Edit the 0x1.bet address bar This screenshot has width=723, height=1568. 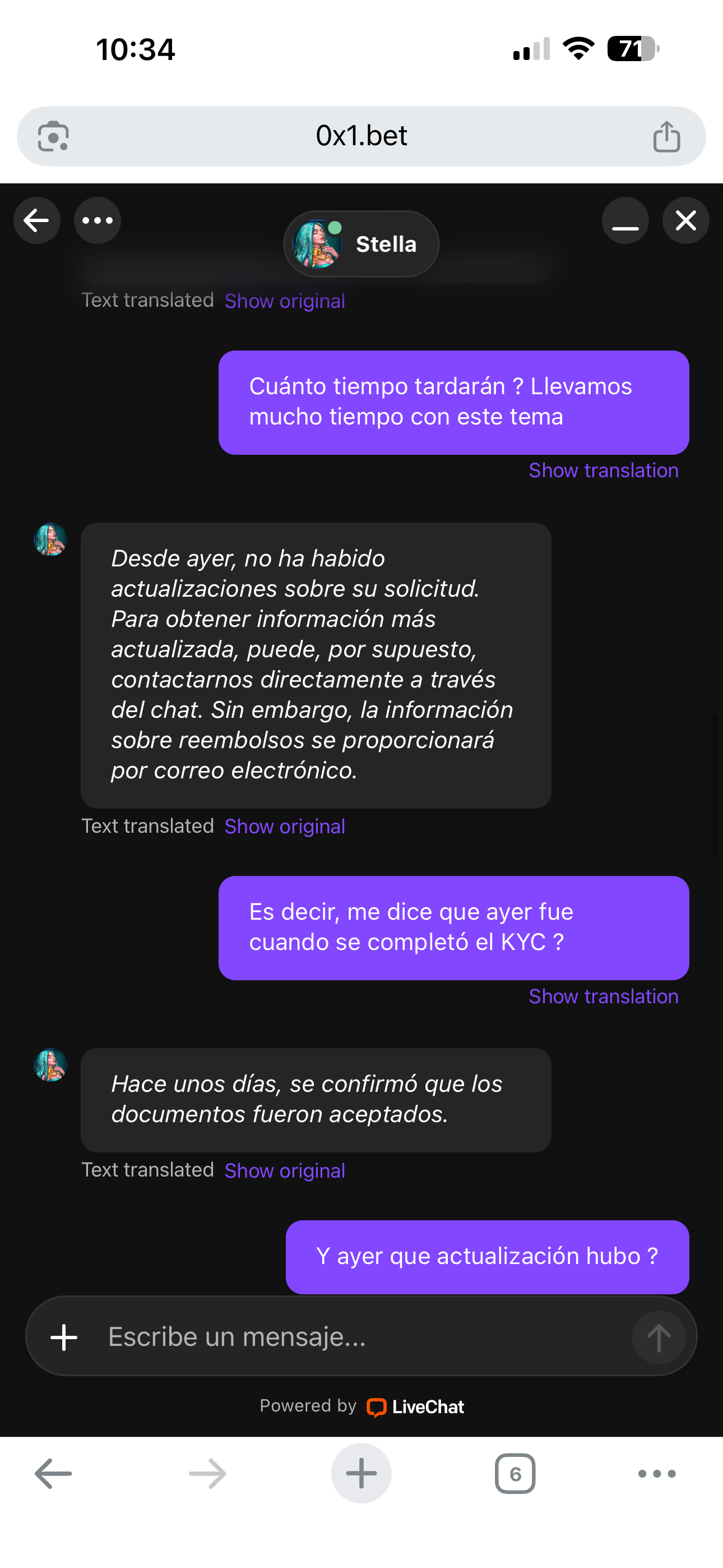coord(361,136)
